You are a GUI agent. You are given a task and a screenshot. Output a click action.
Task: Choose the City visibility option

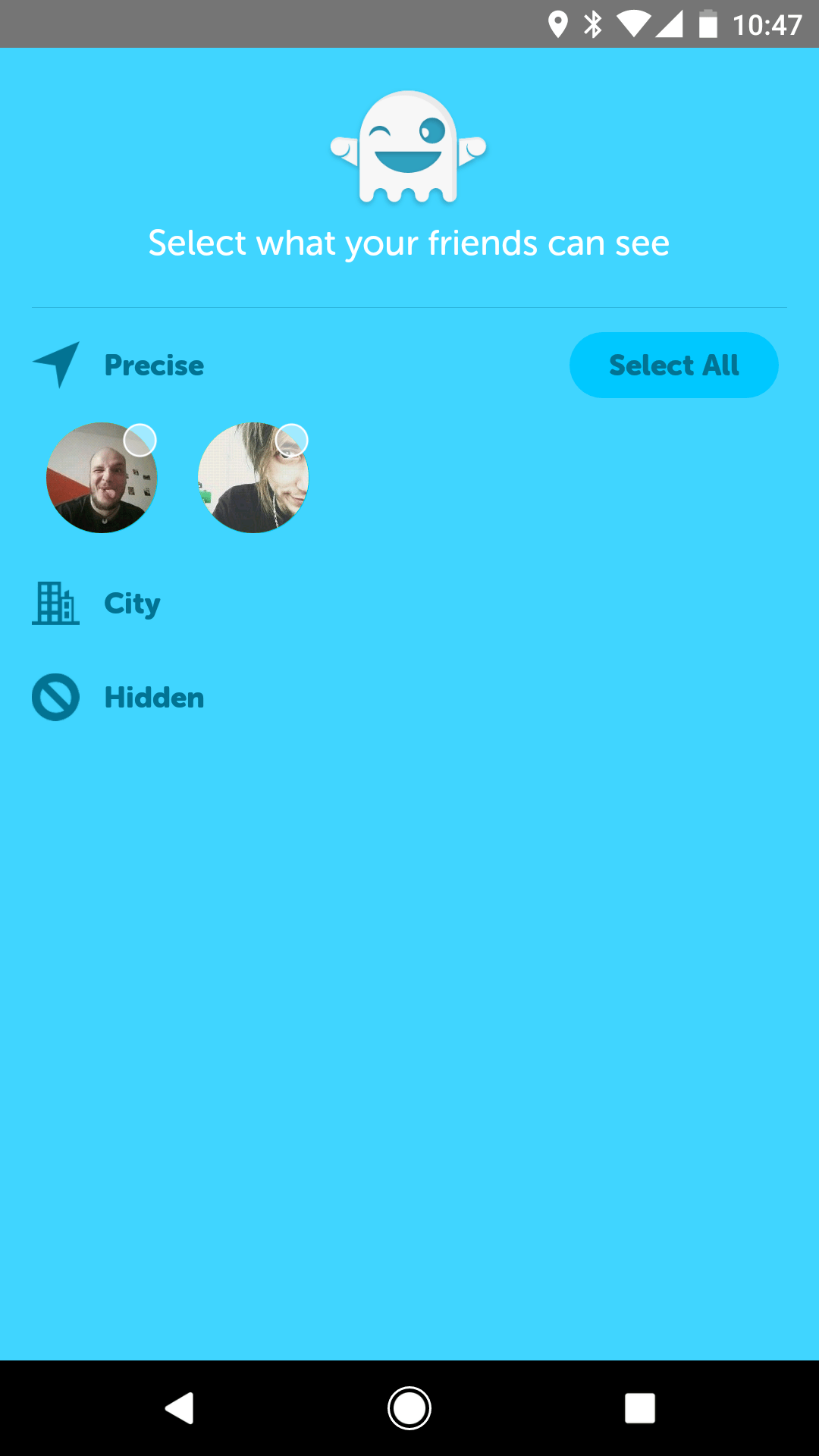[x=96, y=604]
